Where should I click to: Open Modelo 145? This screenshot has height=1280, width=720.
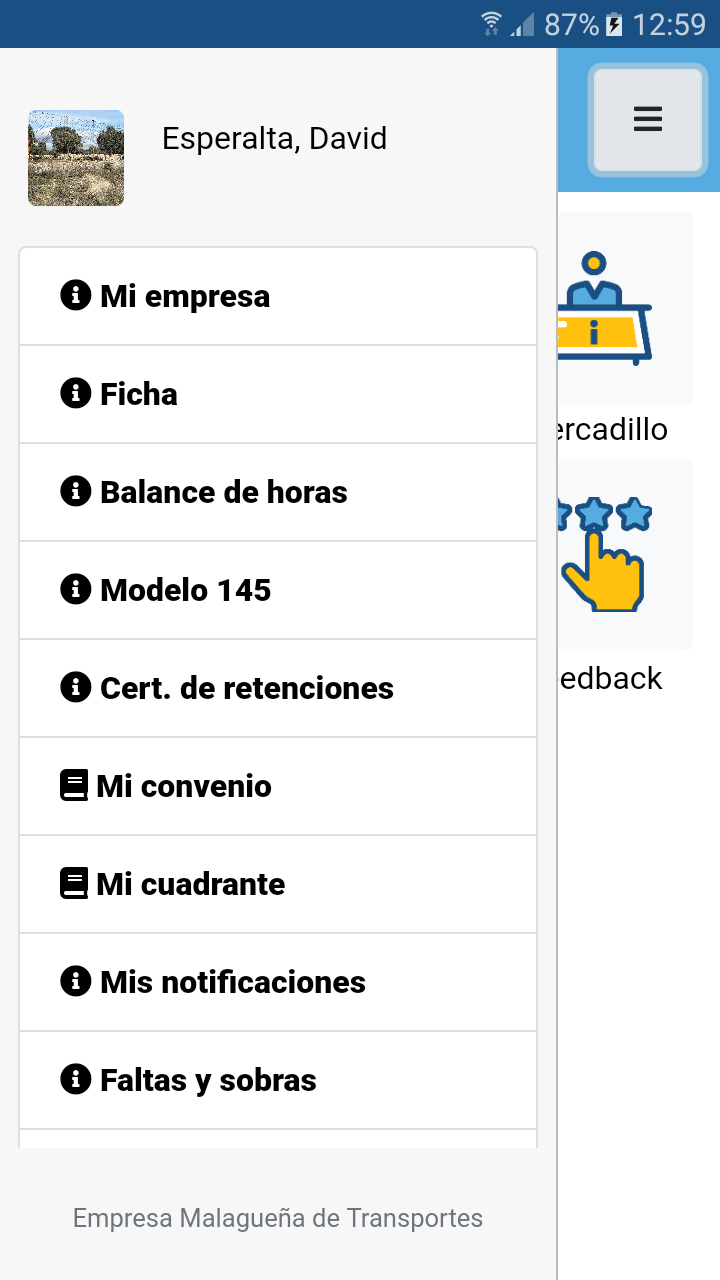278,590
